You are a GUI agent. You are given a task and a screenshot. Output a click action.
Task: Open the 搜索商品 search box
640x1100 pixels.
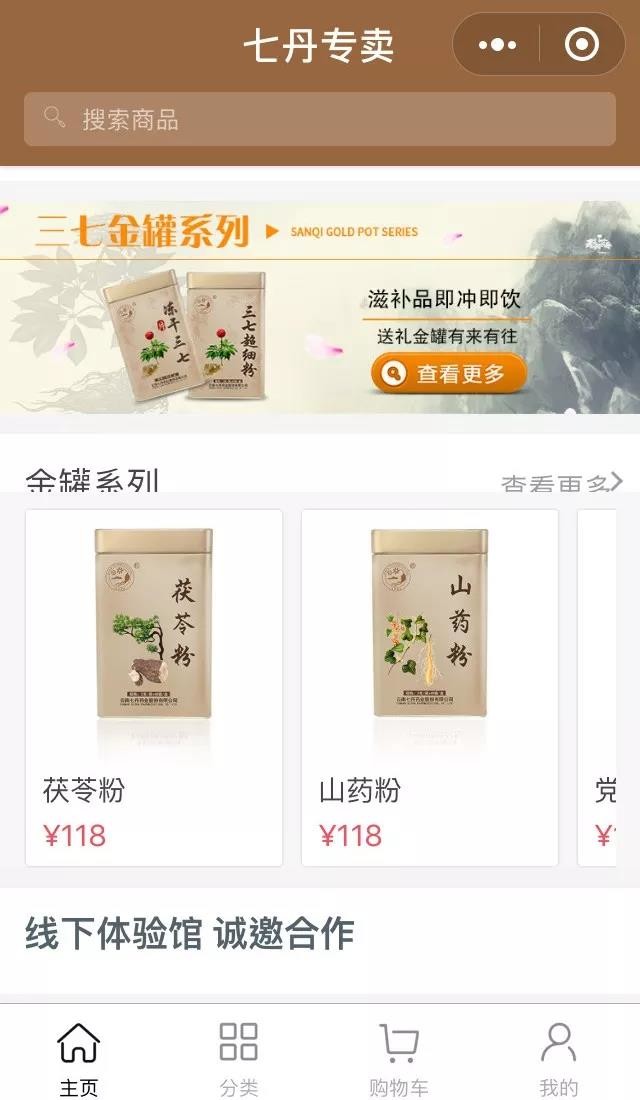coord(320,120)
